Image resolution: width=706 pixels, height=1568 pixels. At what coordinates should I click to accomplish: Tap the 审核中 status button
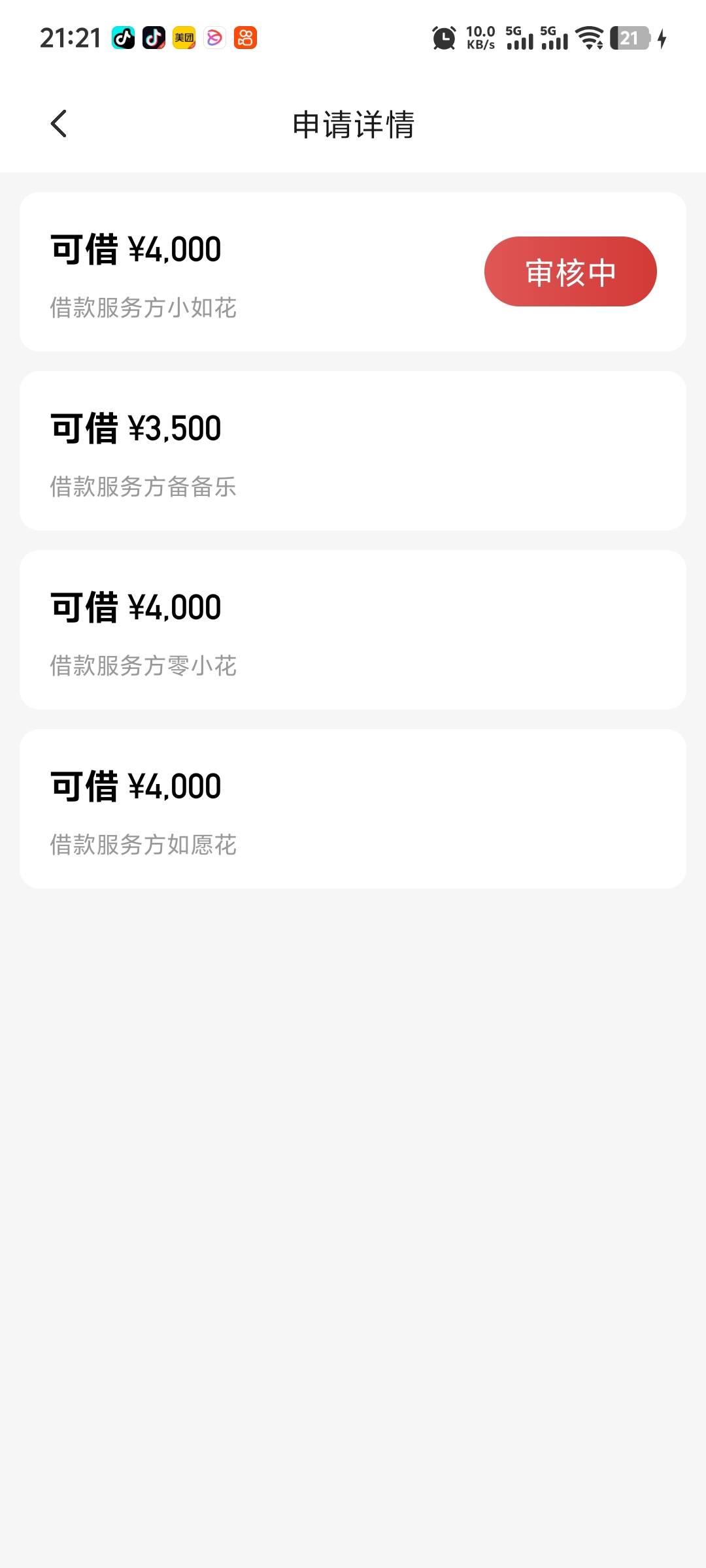[570, 271]
